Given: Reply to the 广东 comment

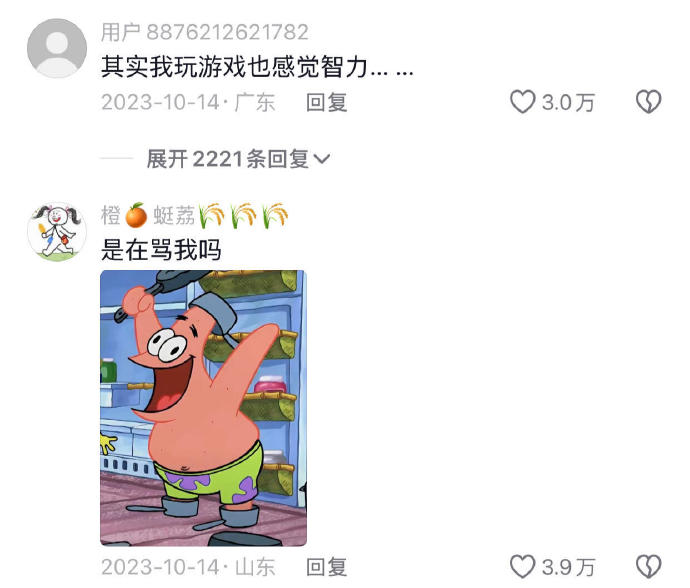Looking at the screenshot, I should [326, 102].
